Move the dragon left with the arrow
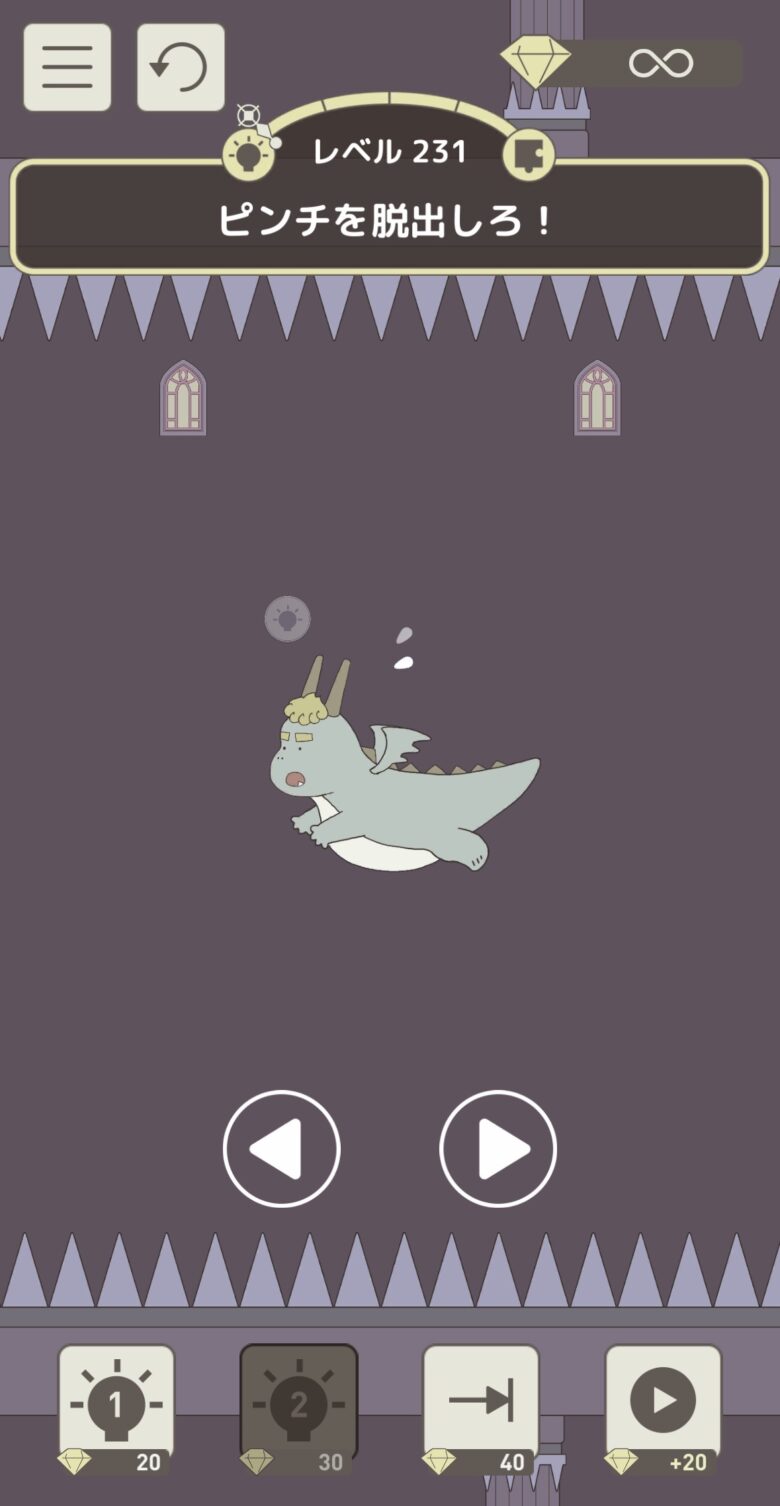780x1506 pixels. pyautogui.click(x=281, y=1149)
